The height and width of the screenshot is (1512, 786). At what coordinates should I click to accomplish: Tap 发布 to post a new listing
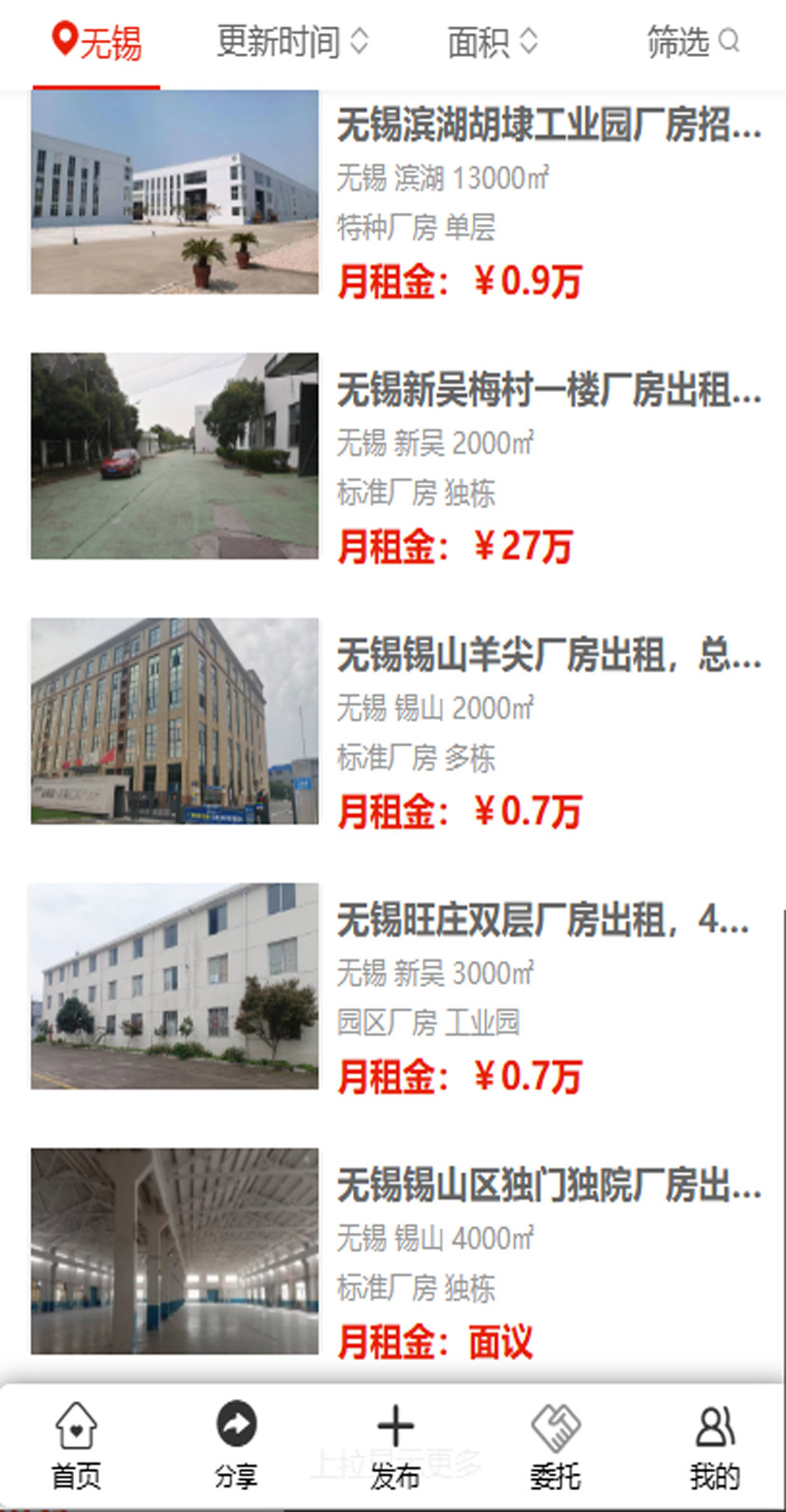tap(395, 1446)
